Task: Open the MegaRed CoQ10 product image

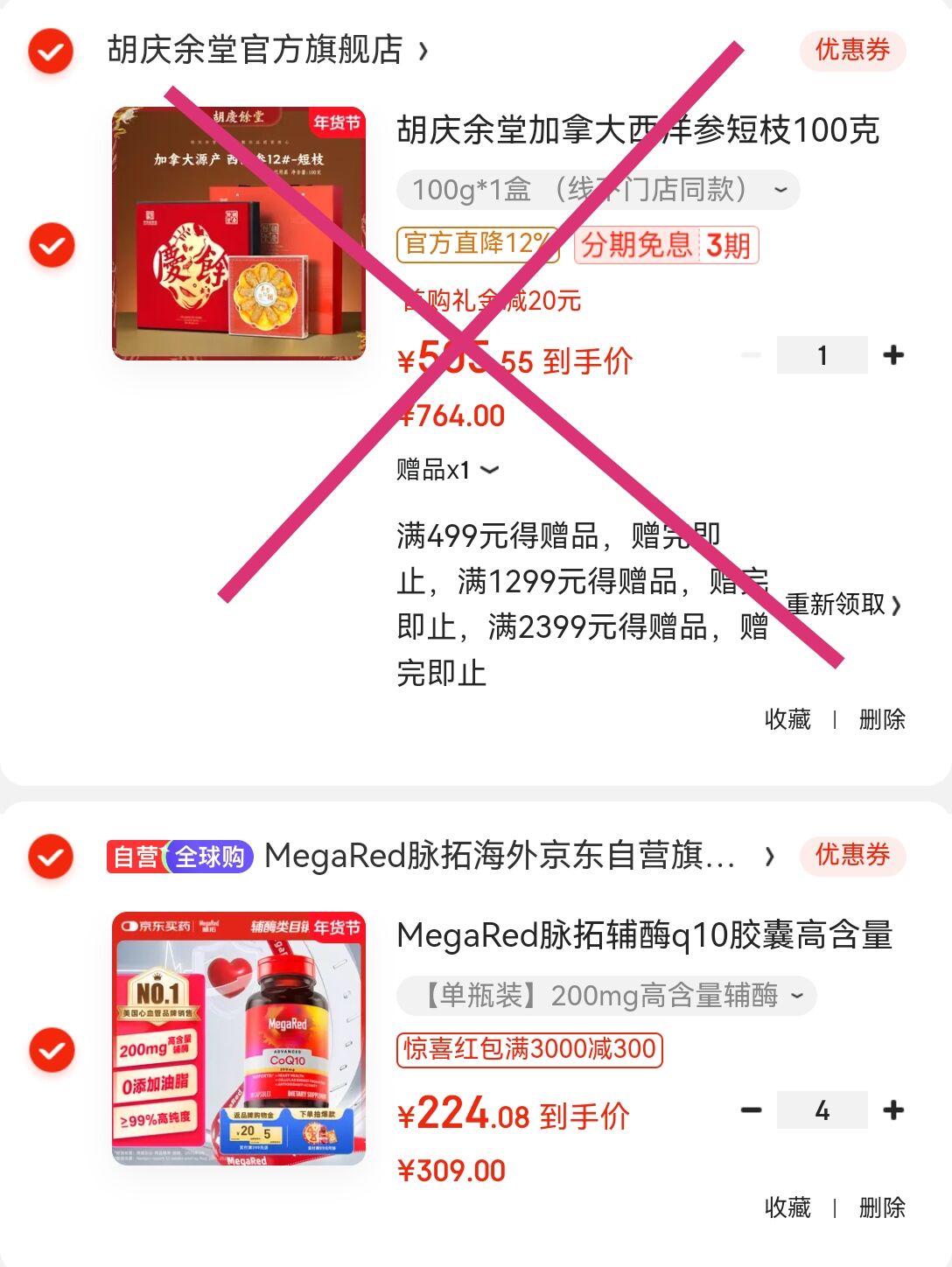Action: (x=239, y=1039)
